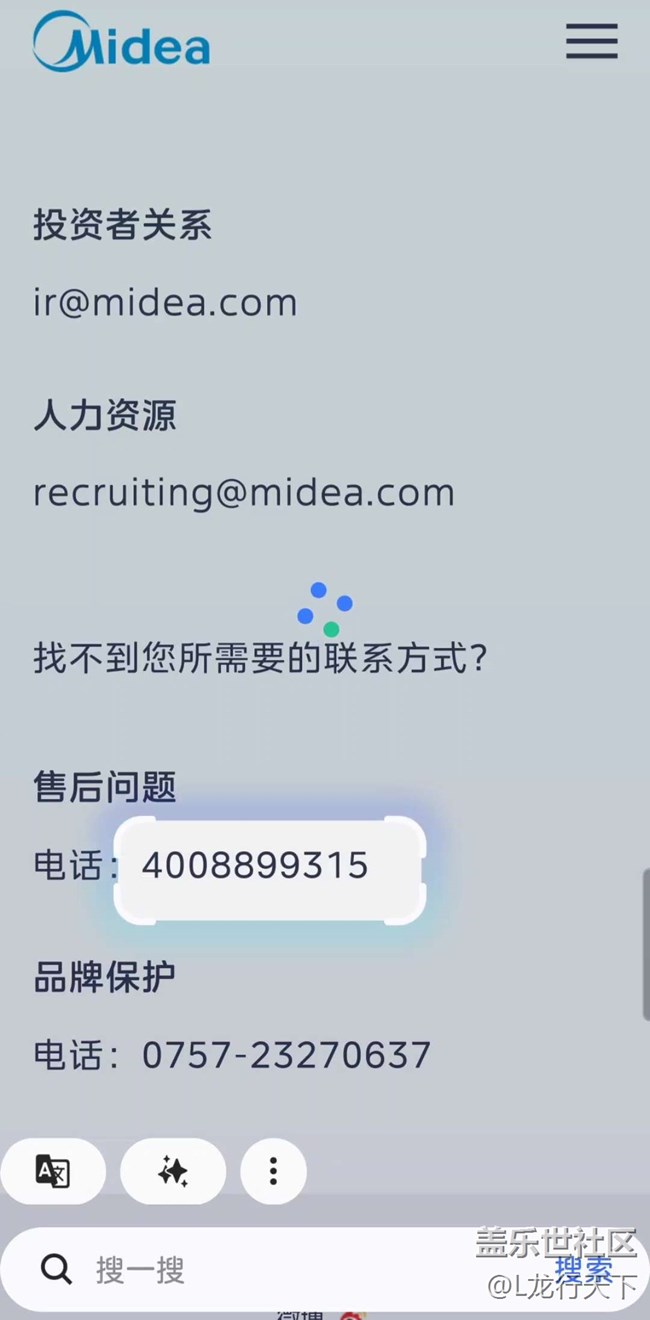Viewport: 650px width, 1320px height.
Task: Open the Midea logo home link
Action: point(121,43)
